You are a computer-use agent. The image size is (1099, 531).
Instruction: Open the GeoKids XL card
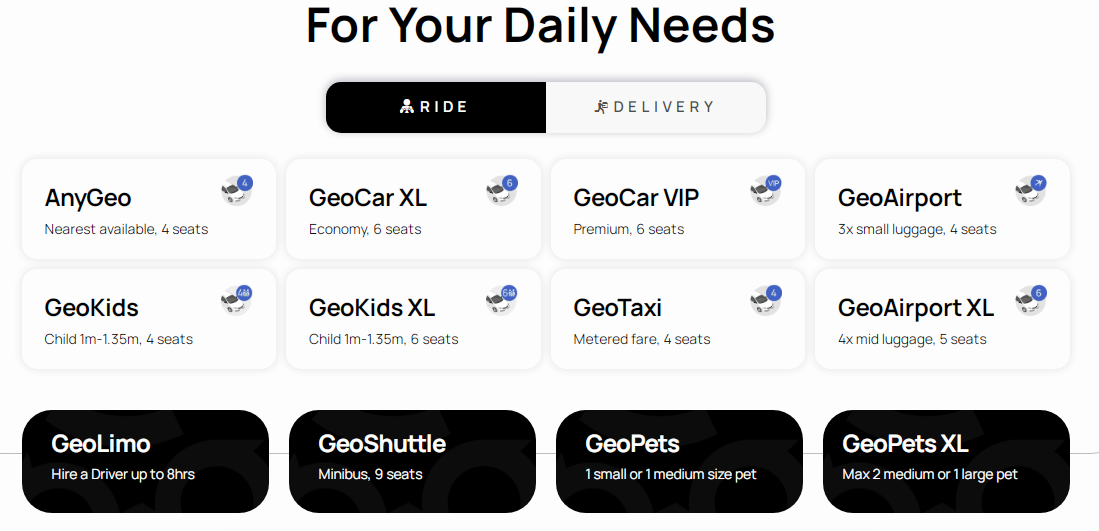pyautogui.click(x=412, y=319)
